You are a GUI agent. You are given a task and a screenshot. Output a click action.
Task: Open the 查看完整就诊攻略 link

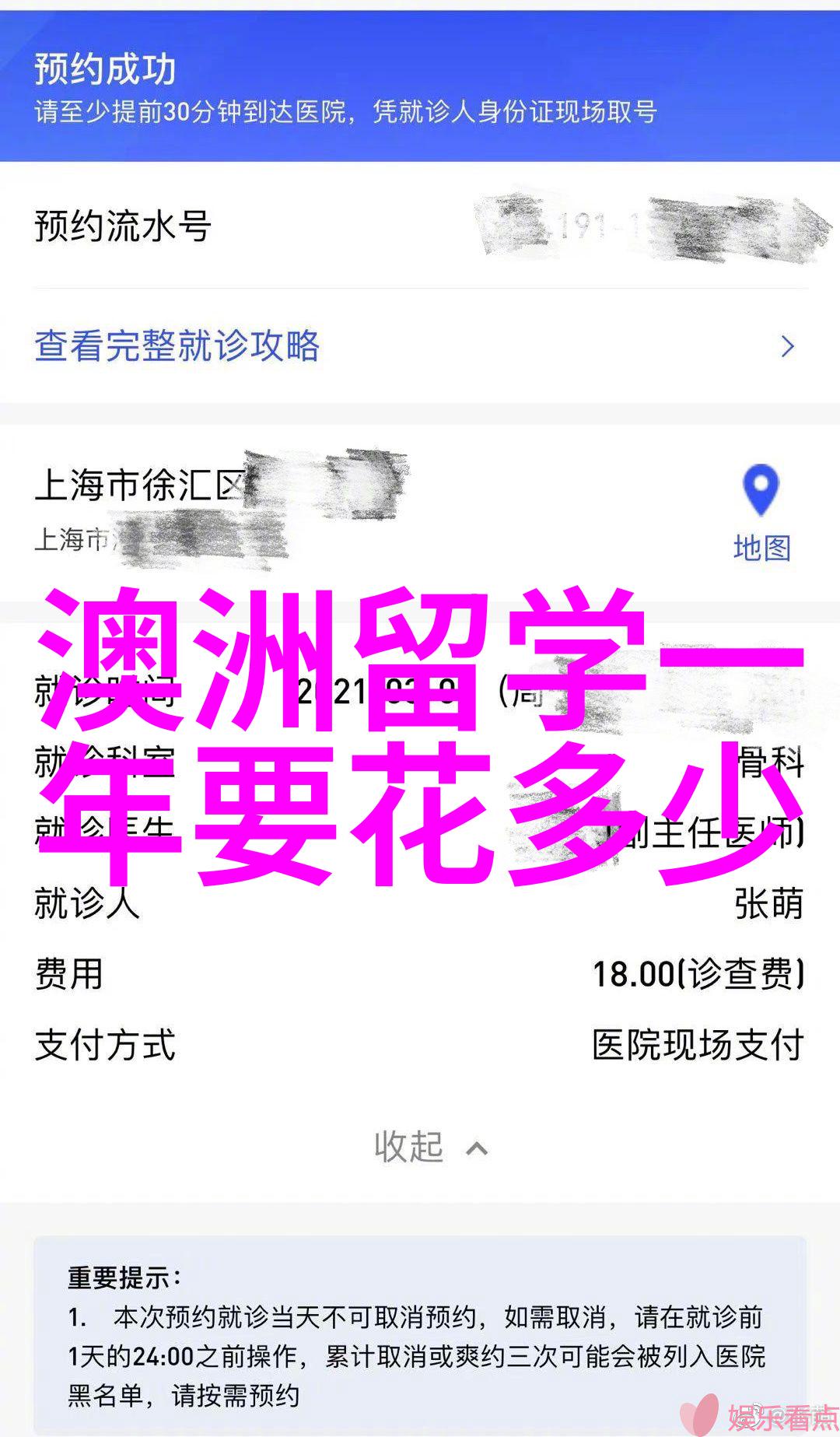coord(177,346)
